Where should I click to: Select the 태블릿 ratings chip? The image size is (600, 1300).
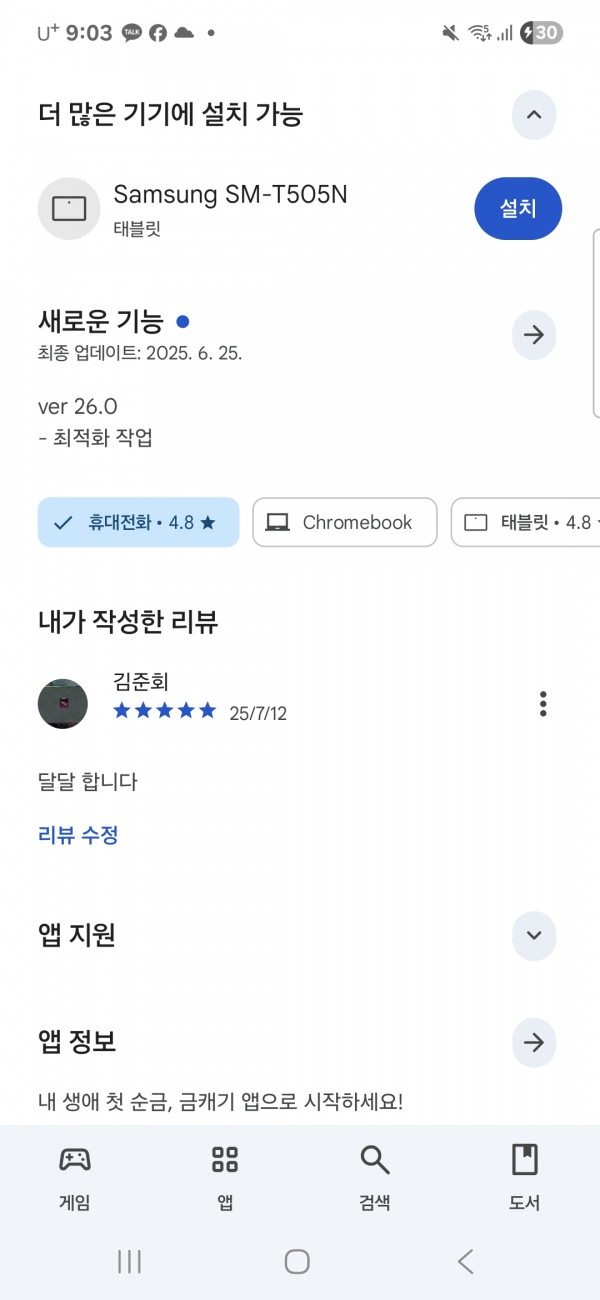526,522
